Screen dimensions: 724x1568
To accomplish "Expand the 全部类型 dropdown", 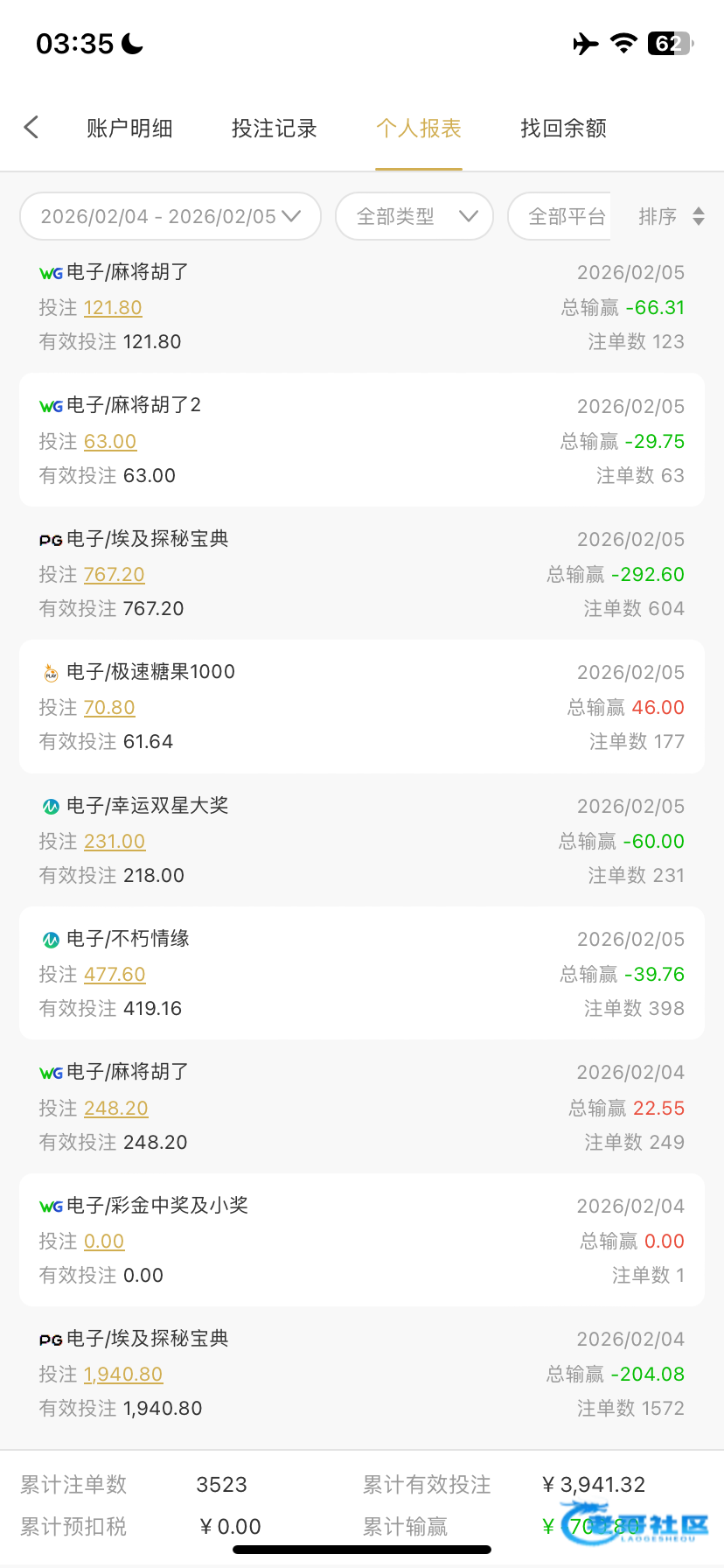I will click(x=414, y=216).
